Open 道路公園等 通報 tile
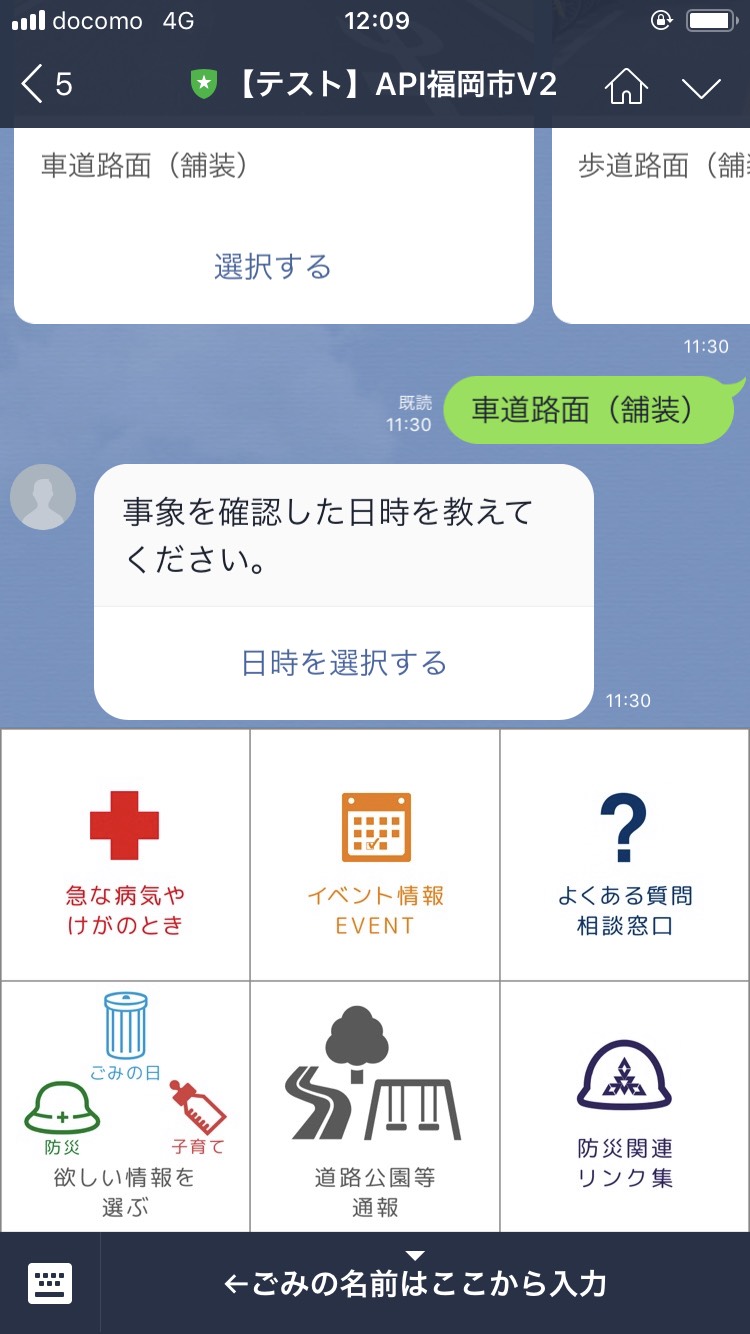Screen dimensions: 750x1334 [x=375, y=1107]
